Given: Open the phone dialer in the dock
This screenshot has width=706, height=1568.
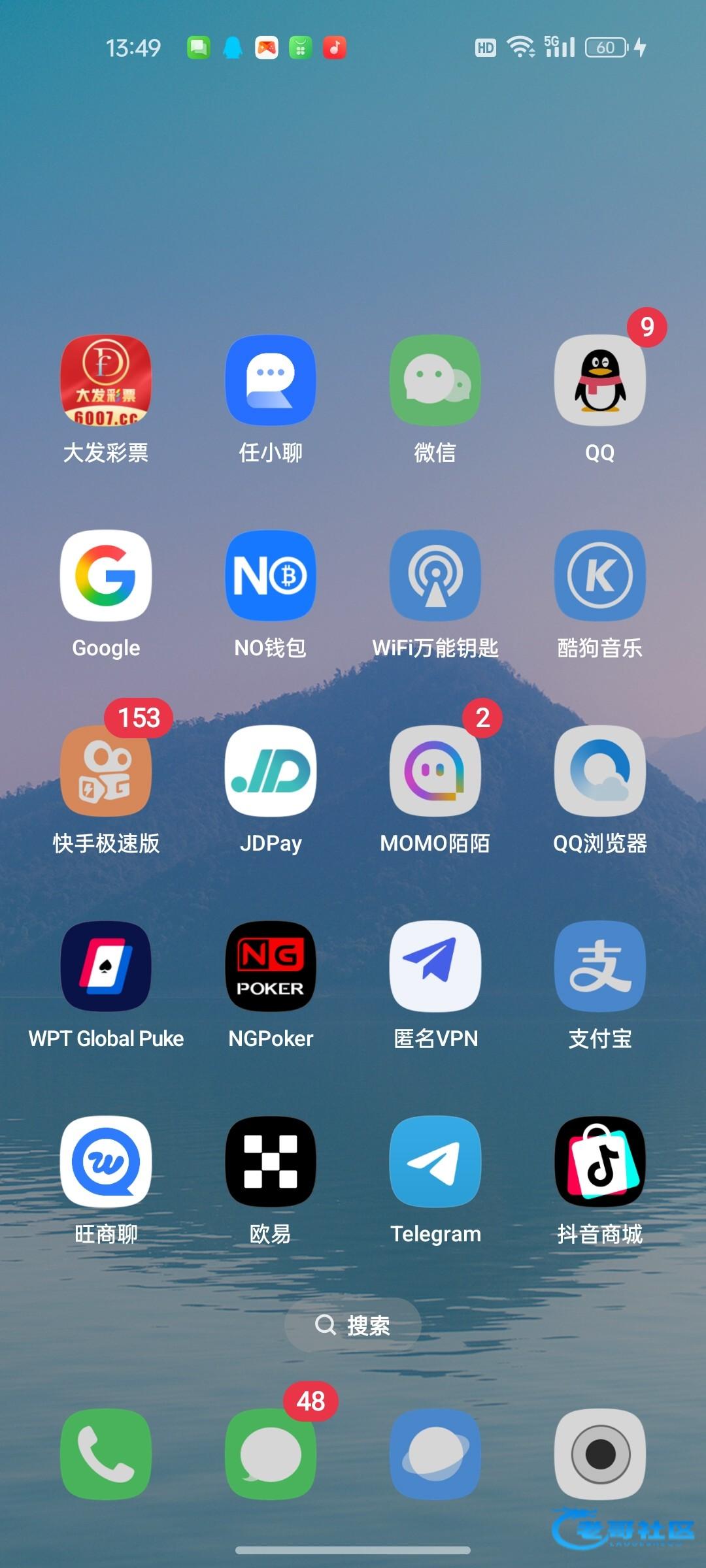Looking at the screenshot, I should click(x=106, y=1454).
